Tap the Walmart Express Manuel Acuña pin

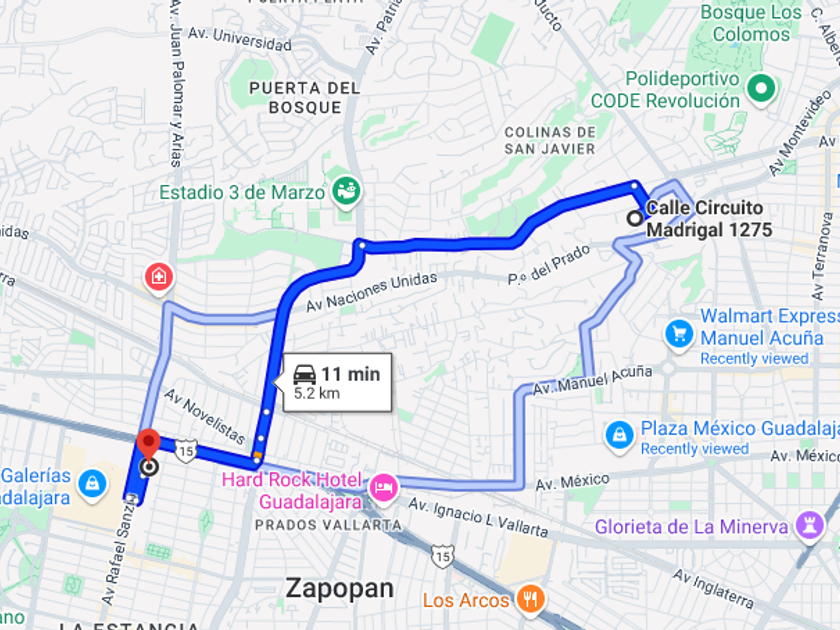pos(679,334)
